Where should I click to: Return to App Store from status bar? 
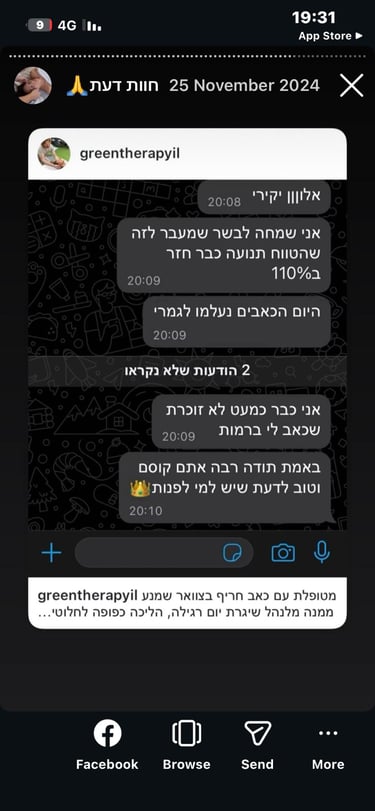(331, 36)
